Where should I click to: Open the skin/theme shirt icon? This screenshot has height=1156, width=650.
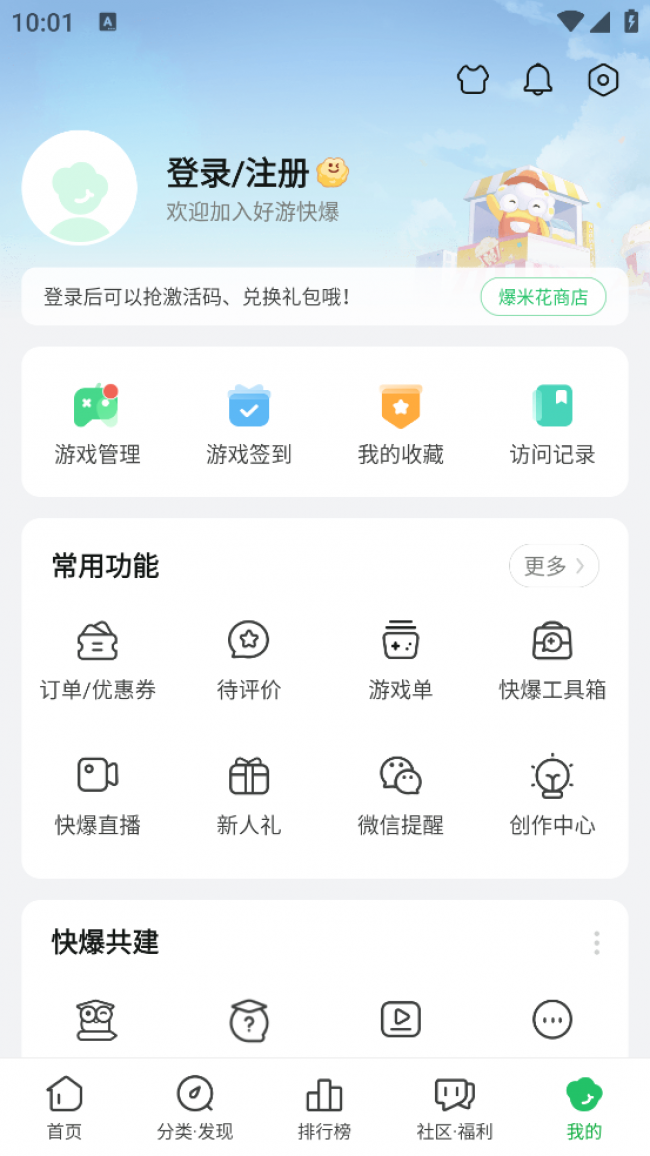473,80
